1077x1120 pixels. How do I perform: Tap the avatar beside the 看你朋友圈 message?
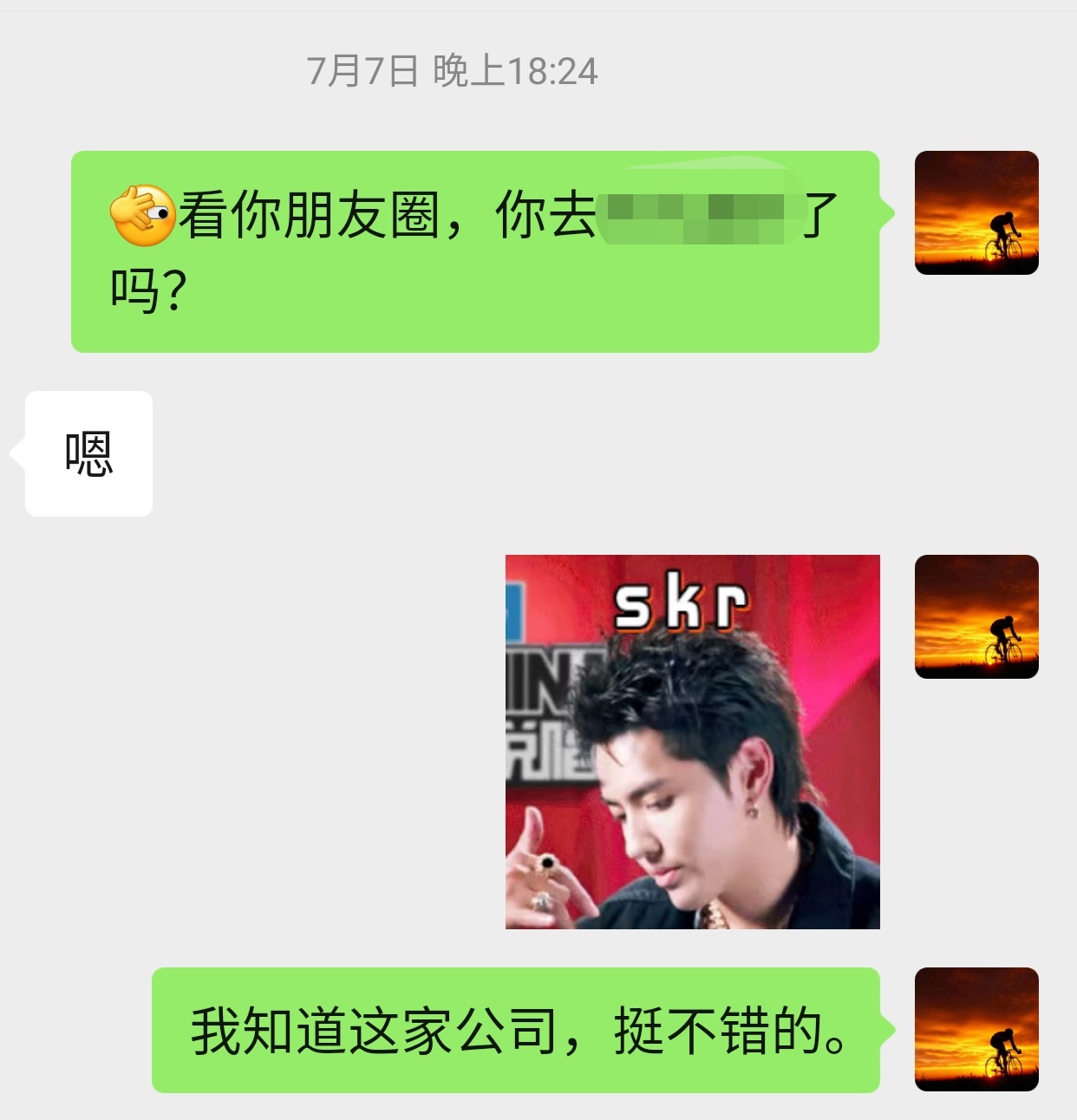point(976,212)
